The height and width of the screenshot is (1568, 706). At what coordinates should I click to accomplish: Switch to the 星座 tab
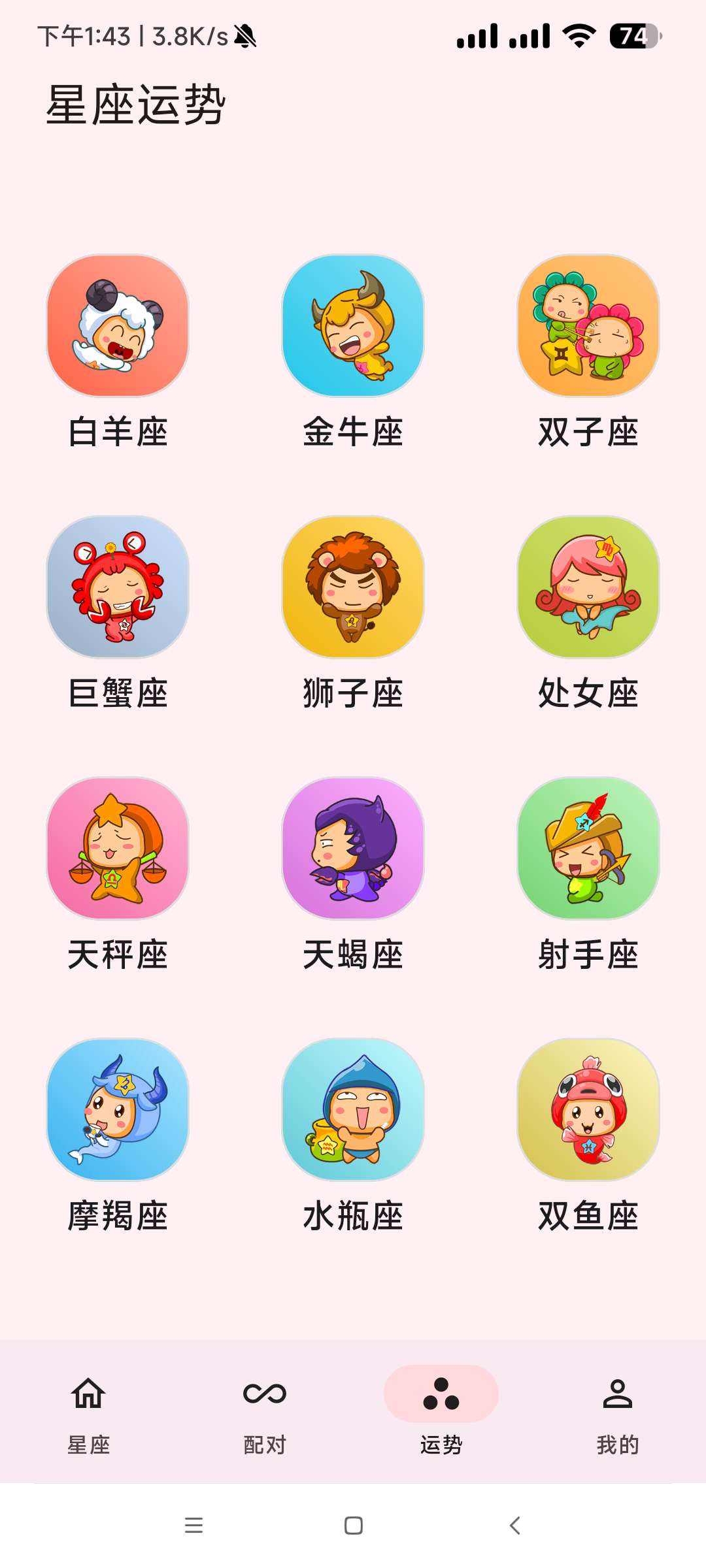point(88,1411)
